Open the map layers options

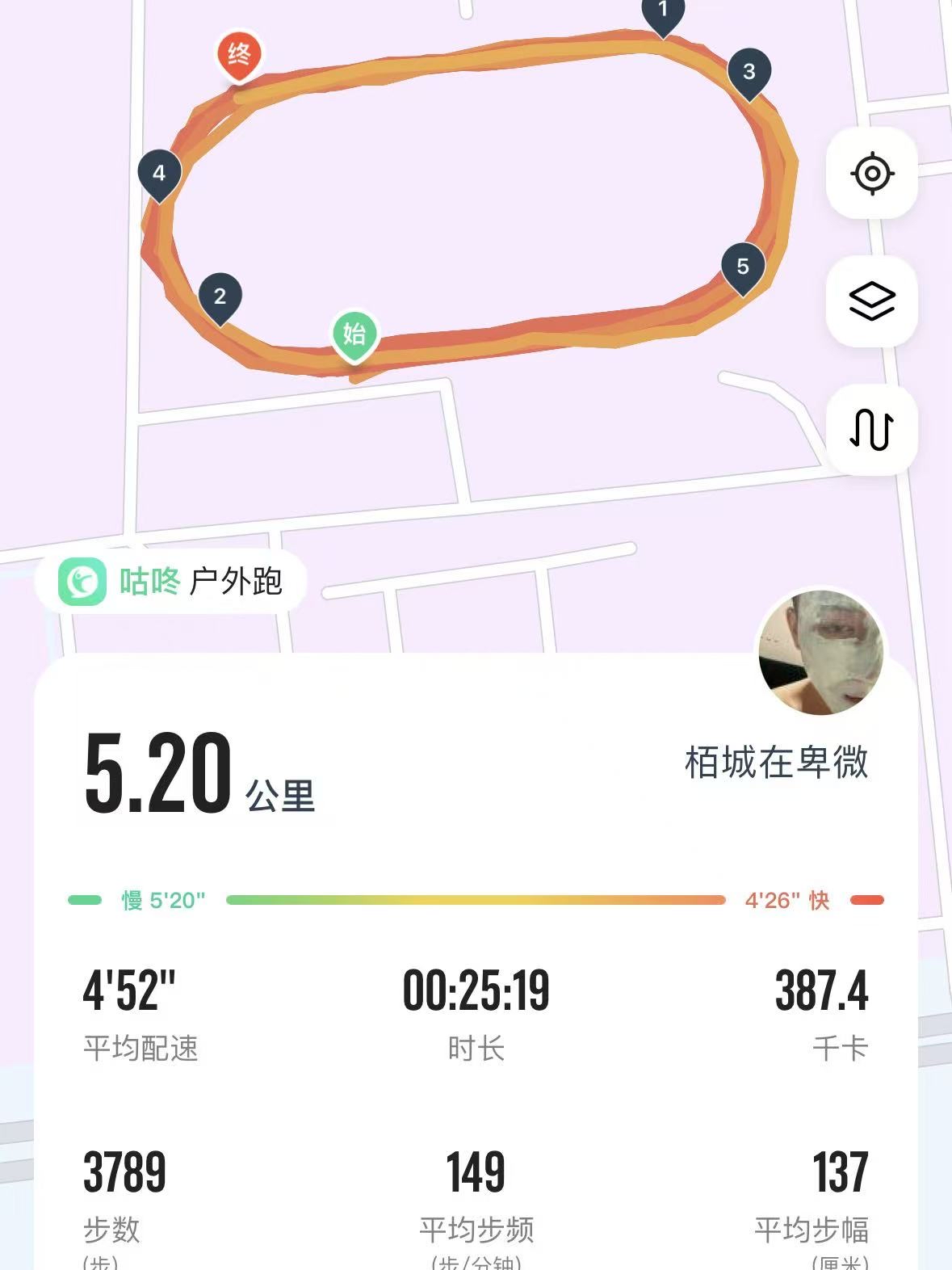point(872,301)
